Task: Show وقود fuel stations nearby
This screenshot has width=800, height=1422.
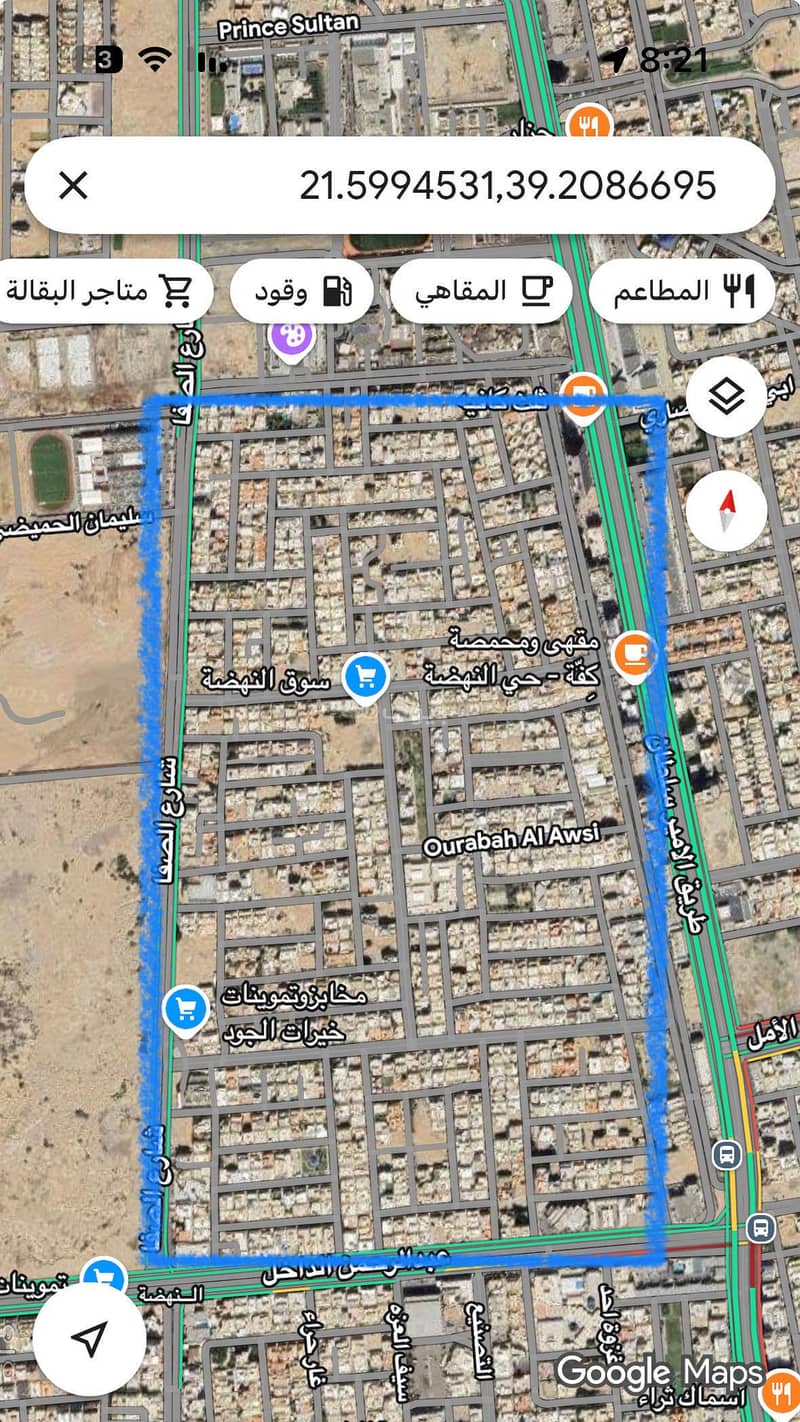Action: [302, 291]
